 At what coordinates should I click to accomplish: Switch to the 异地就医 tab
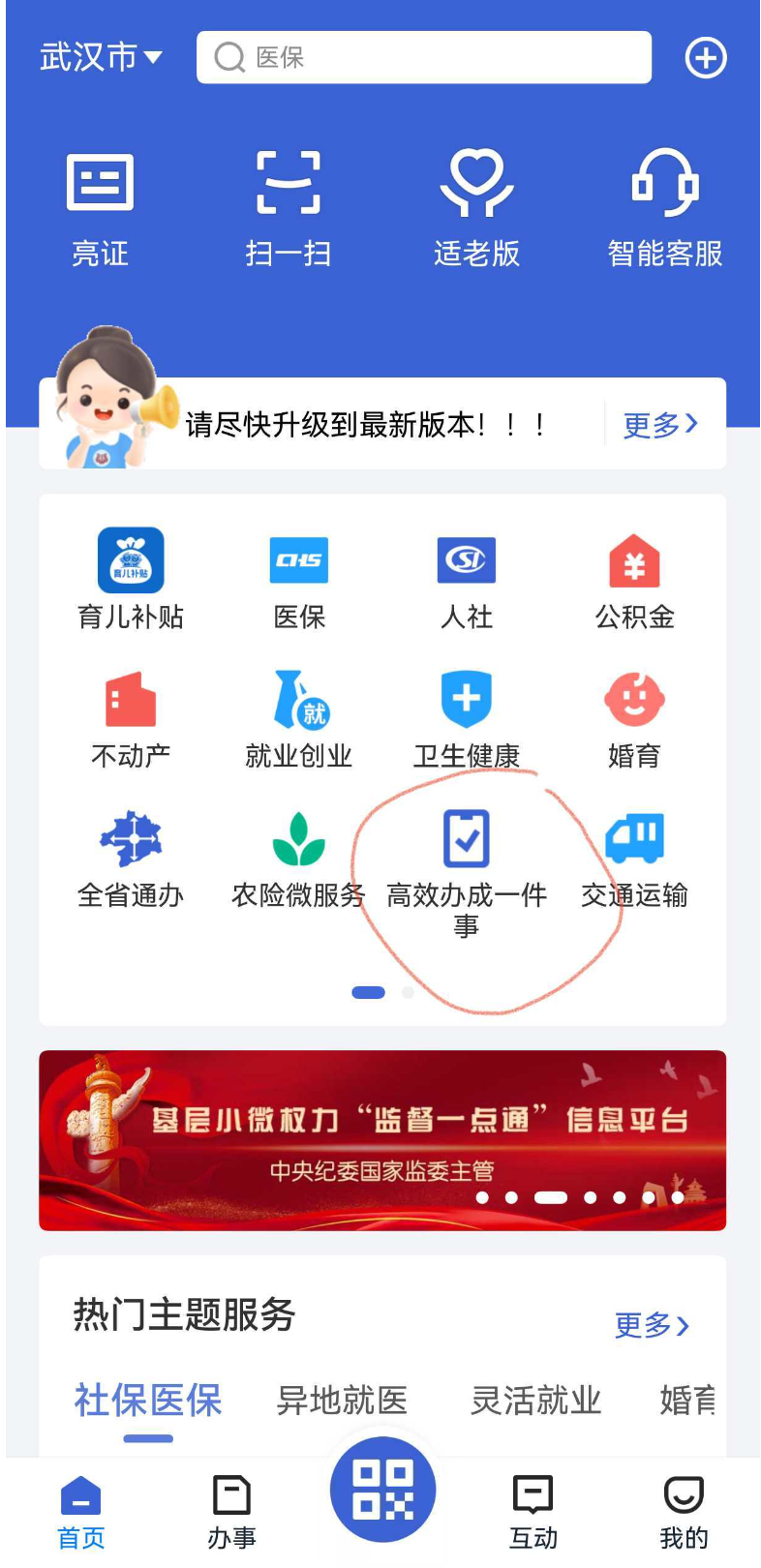click(342, 1400)
